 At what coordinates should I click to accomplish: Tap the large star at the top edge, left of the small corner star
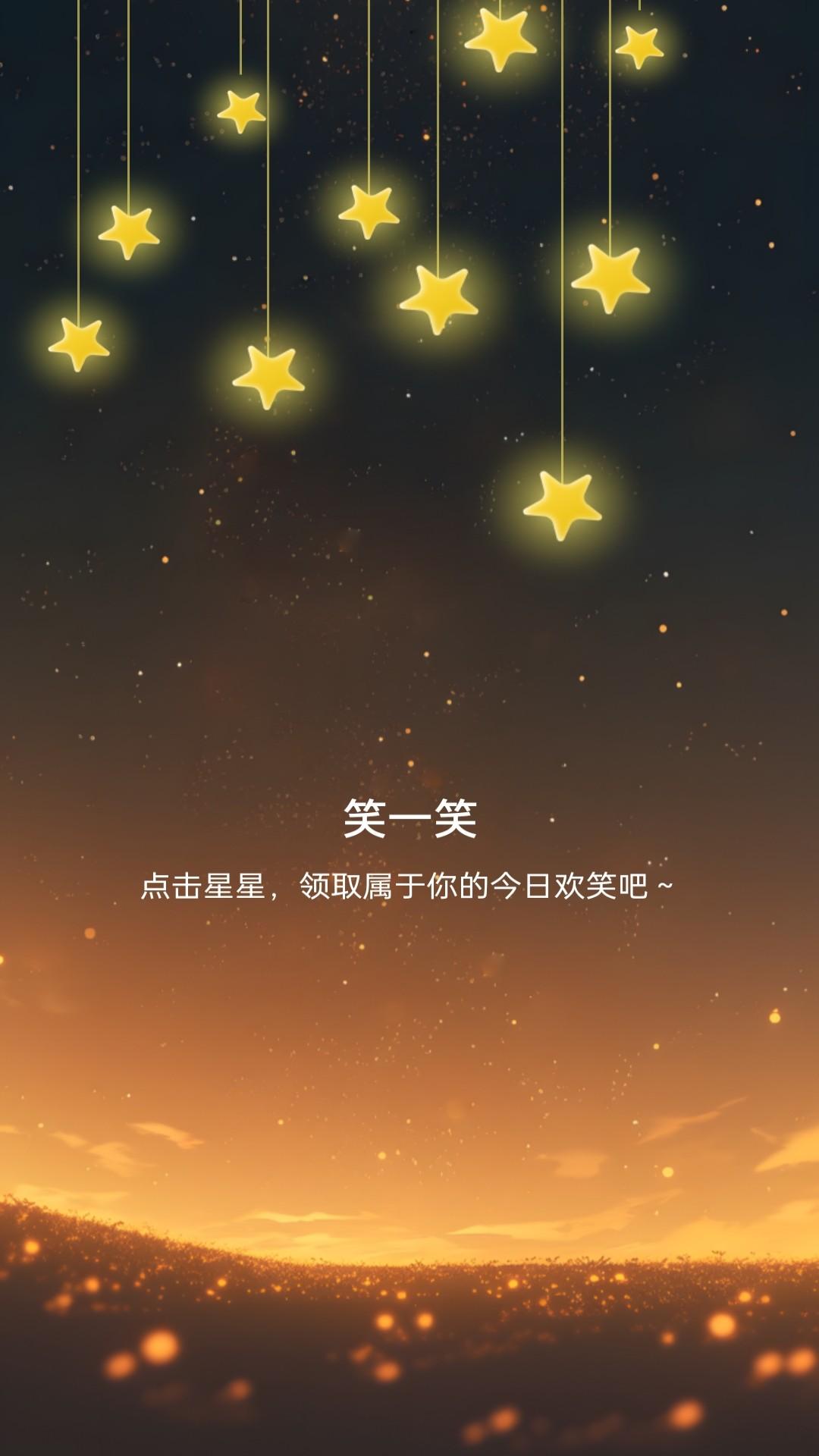point(500,39)
